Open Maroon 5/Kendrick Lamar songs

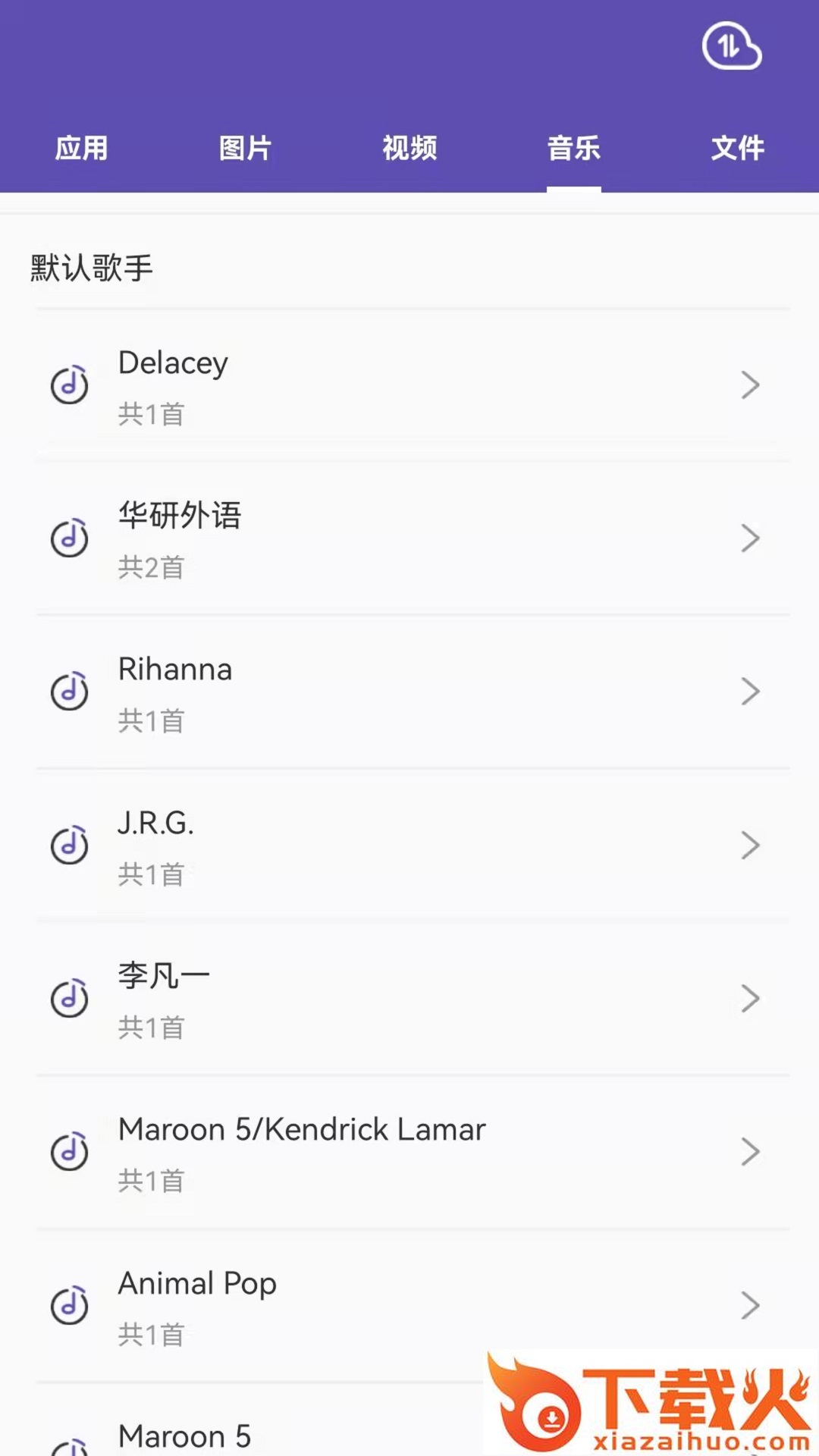[x=409, y=1152]
